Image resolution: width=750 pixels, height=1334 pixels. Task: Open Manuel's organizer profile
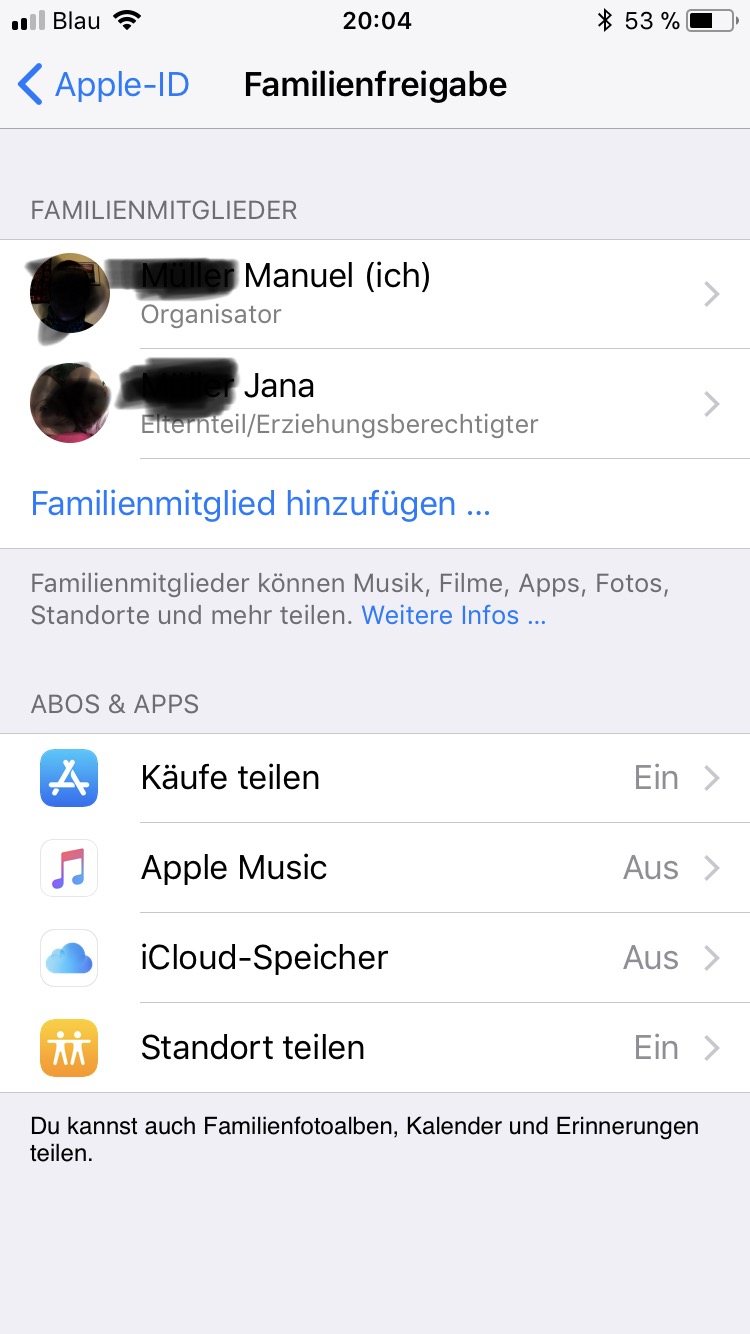point(375,294)
